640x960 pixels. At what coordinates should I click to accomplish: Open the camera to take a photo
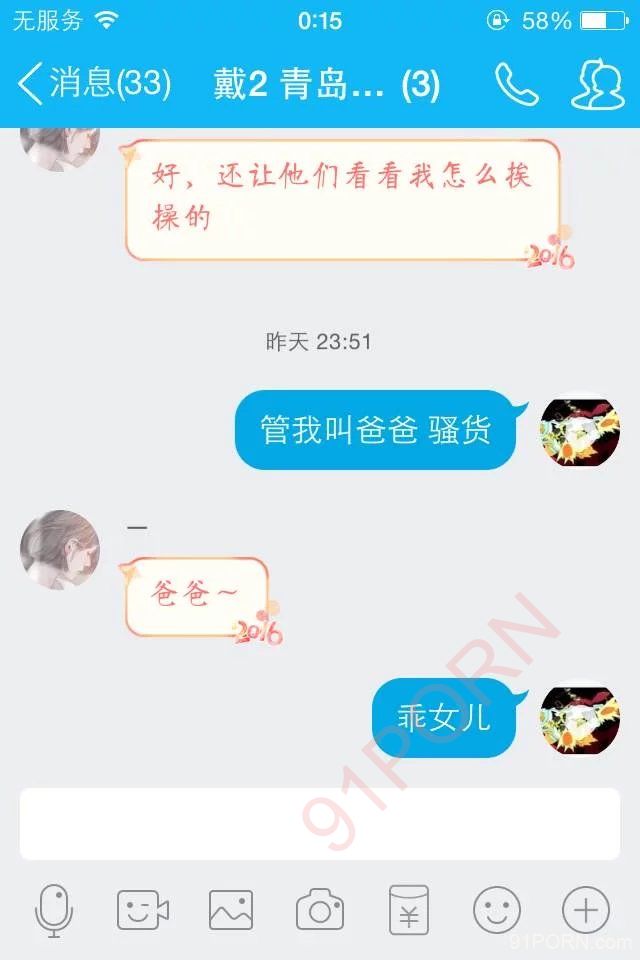pyautogui.click(x=320, y=910)
